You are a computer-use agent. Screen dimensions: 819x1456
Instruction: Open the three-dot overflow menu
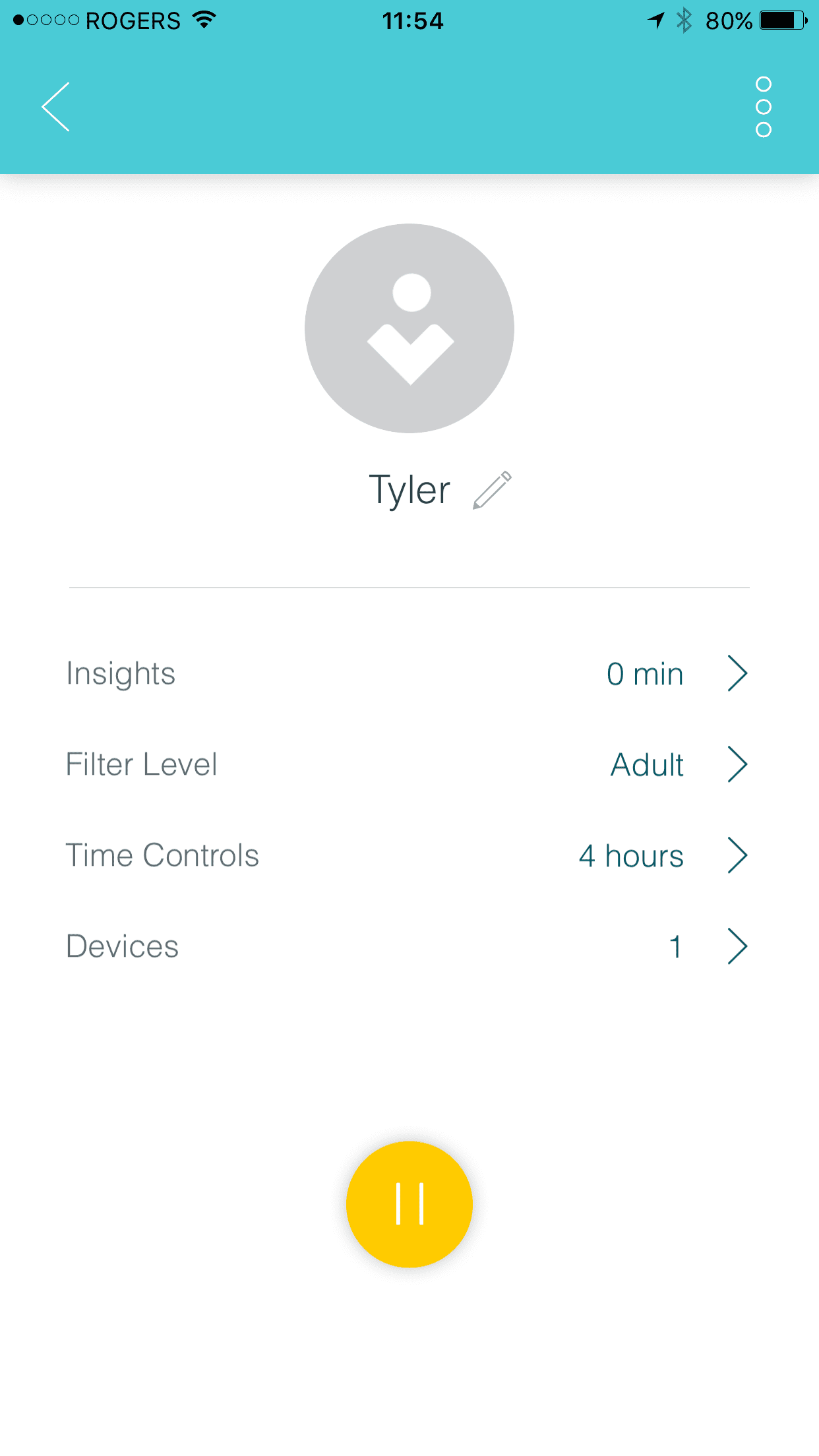click(763, 107)
